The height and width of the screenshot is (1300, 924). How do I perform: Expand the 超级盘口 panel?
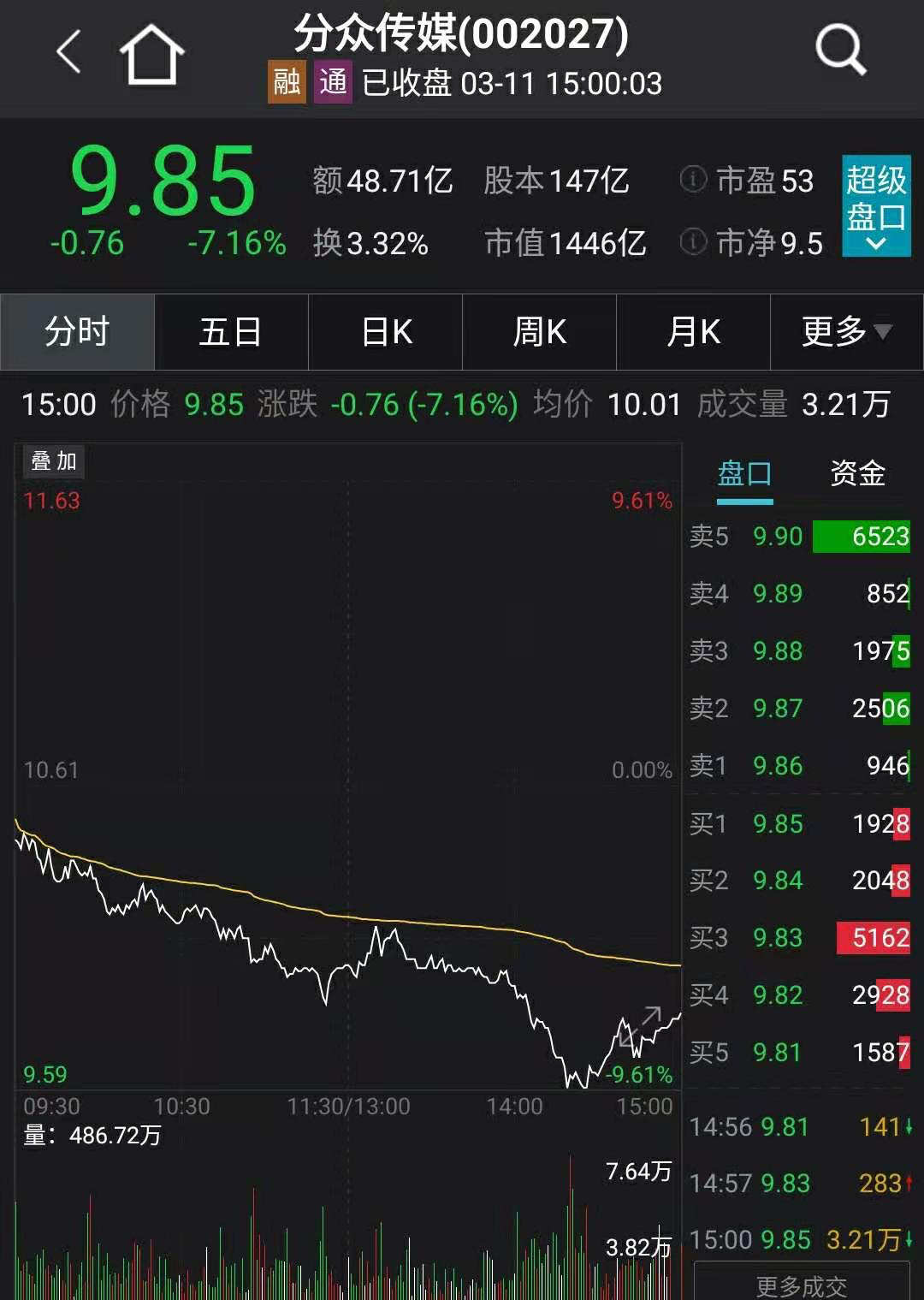click(876, 206)
